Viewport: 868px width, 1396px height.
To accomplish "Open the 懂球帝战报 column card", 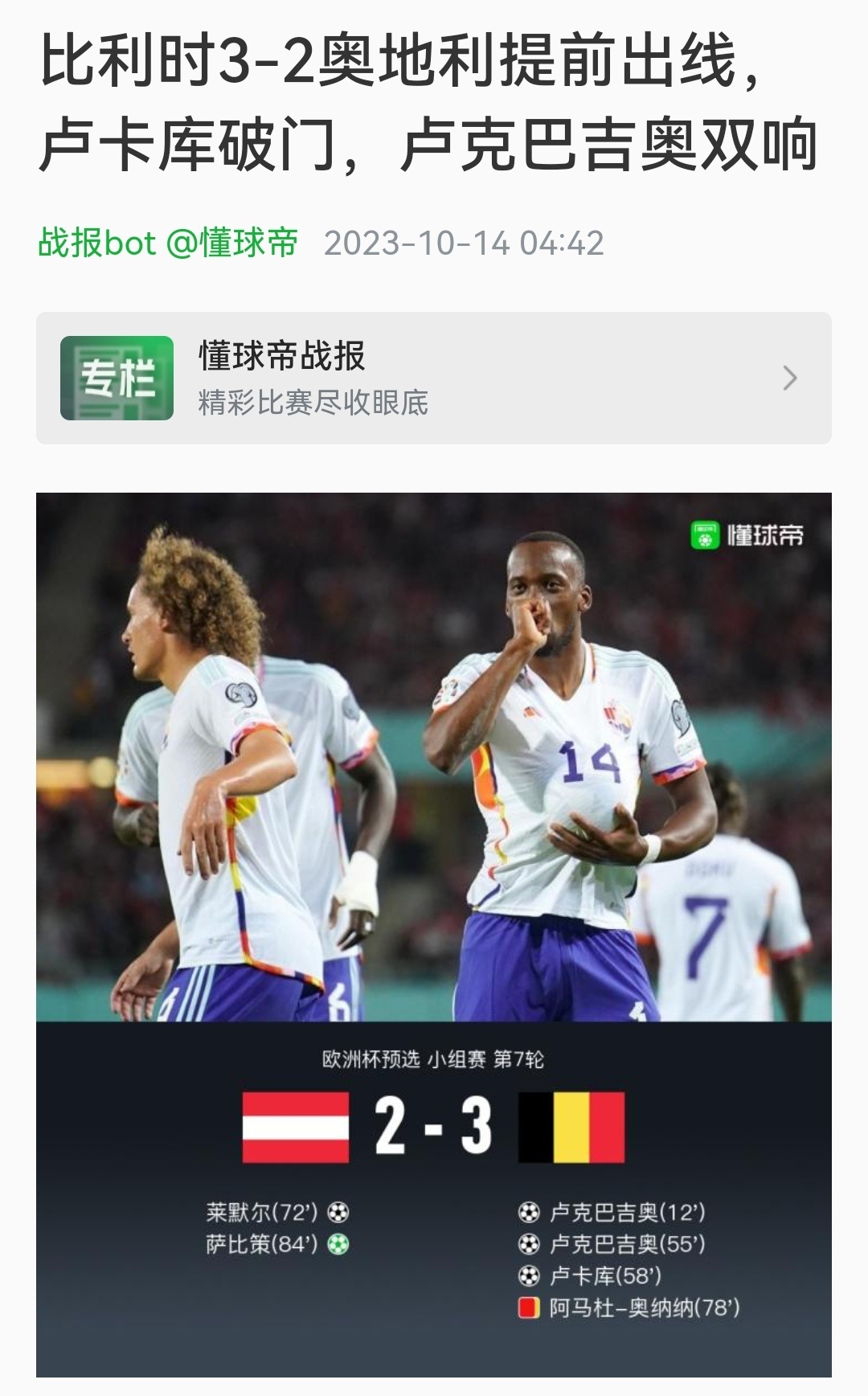I will [x=434, y=378].
